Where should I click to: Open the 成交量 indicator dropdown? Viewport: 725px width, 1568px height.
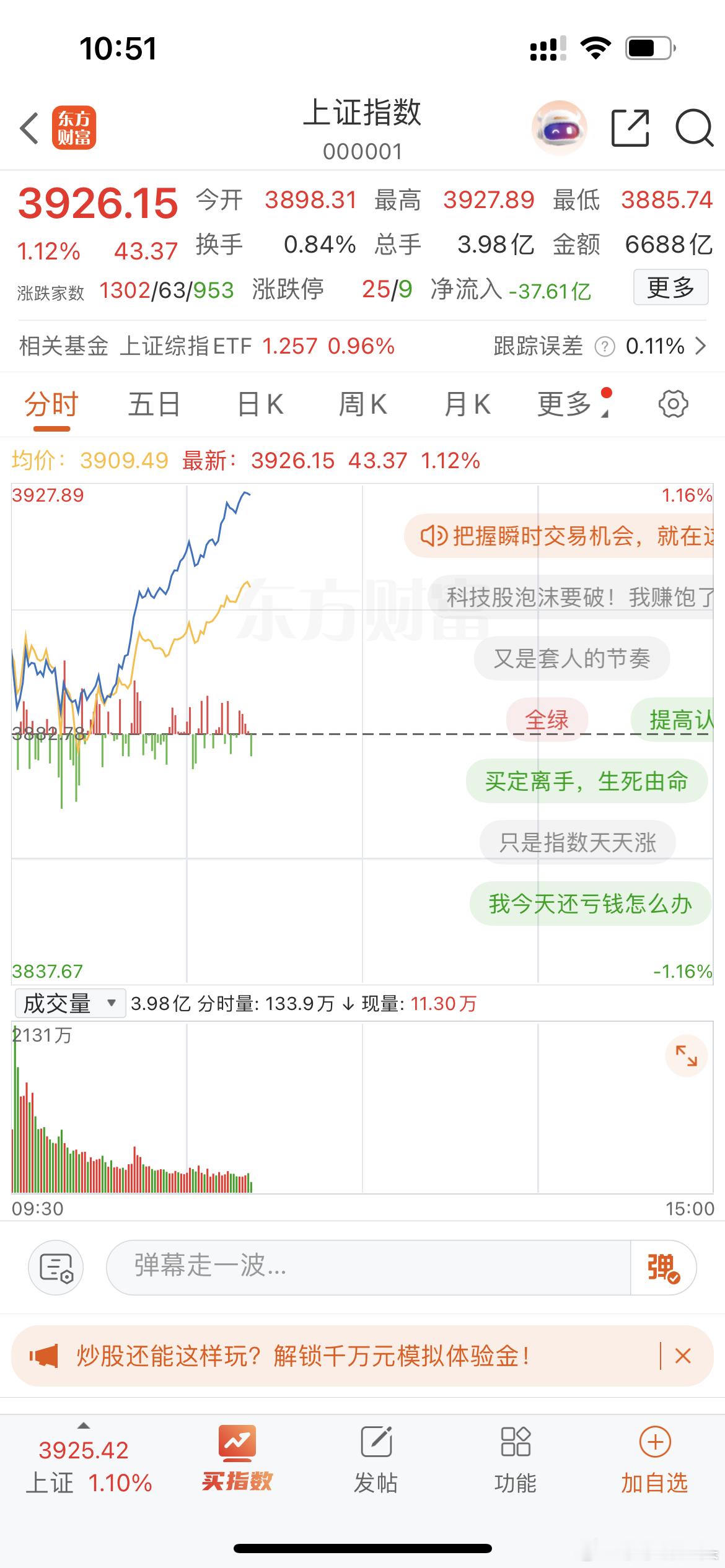(69, 1004)
